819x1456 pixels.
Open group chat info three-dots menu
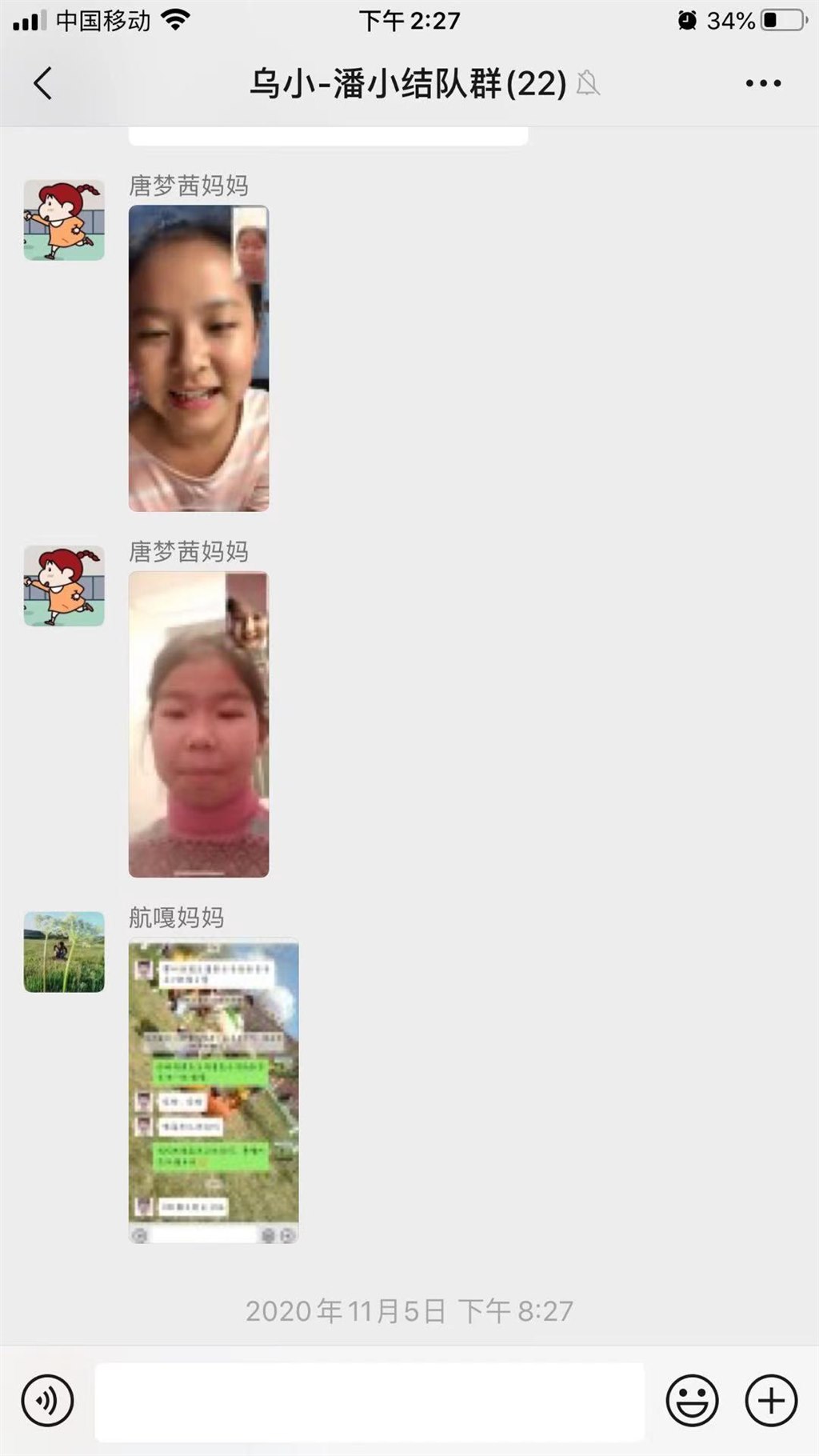762,83
